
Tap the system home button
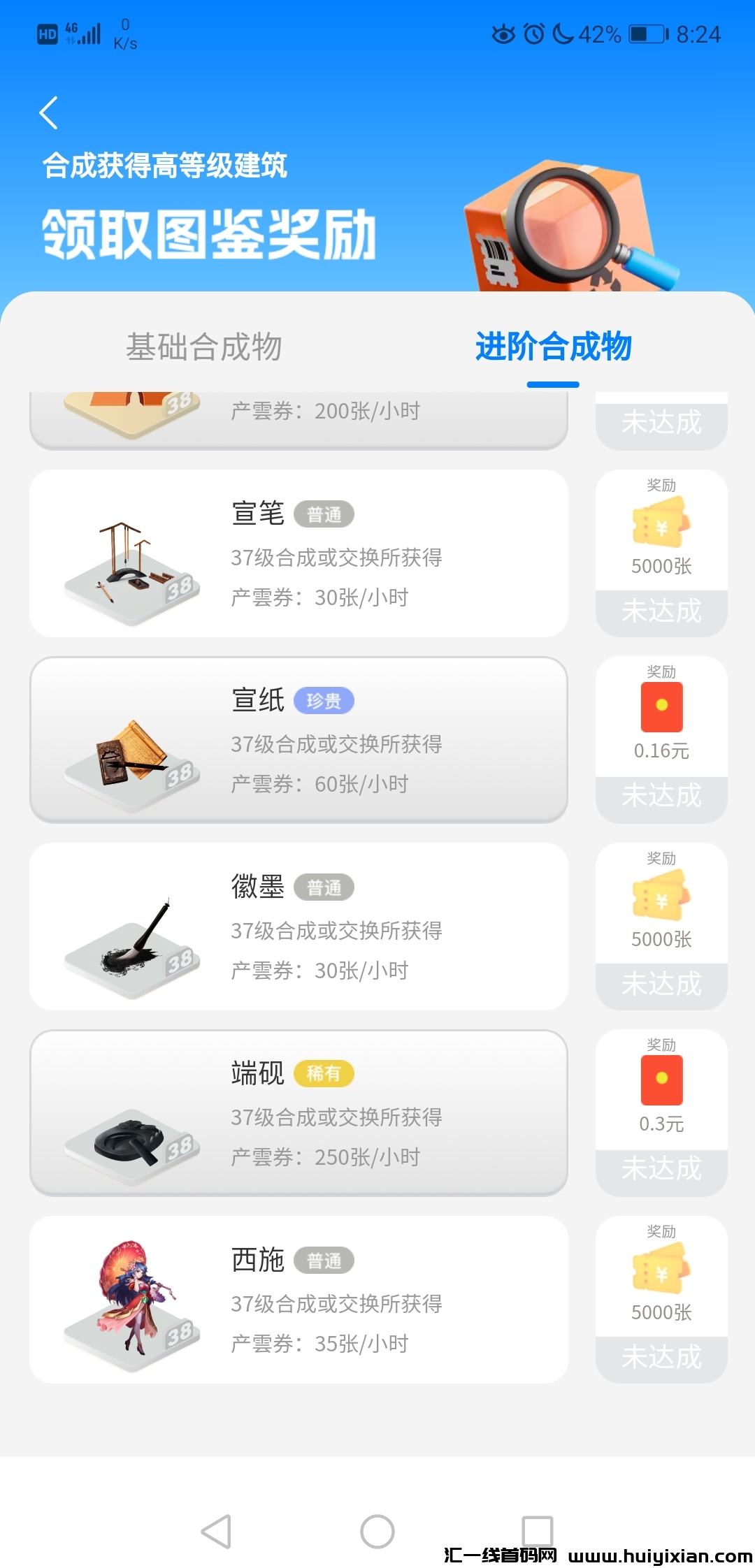(377, 1532)
